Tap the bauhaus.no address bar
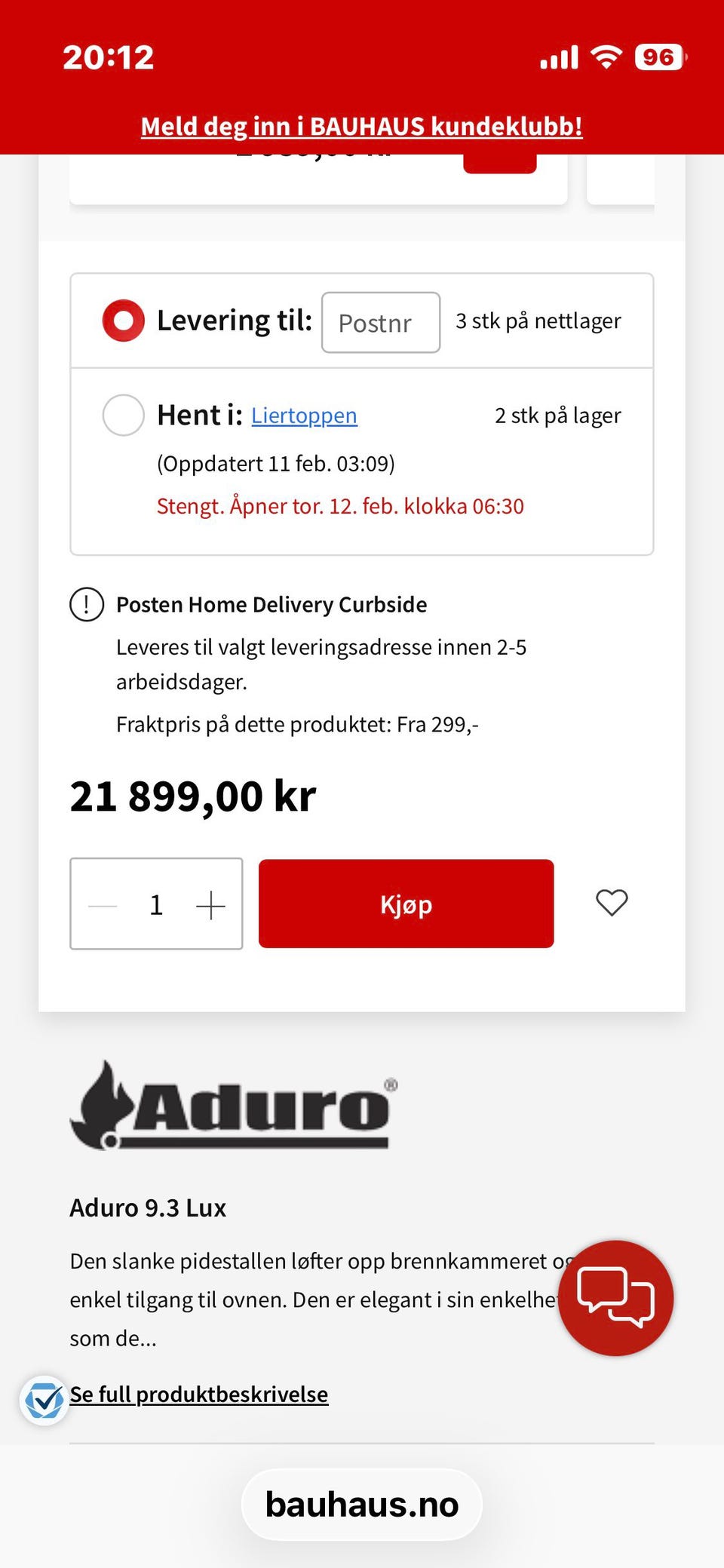Image resolution: width=724 pixels, height=1568 pixels. (x=361, y=1504)
